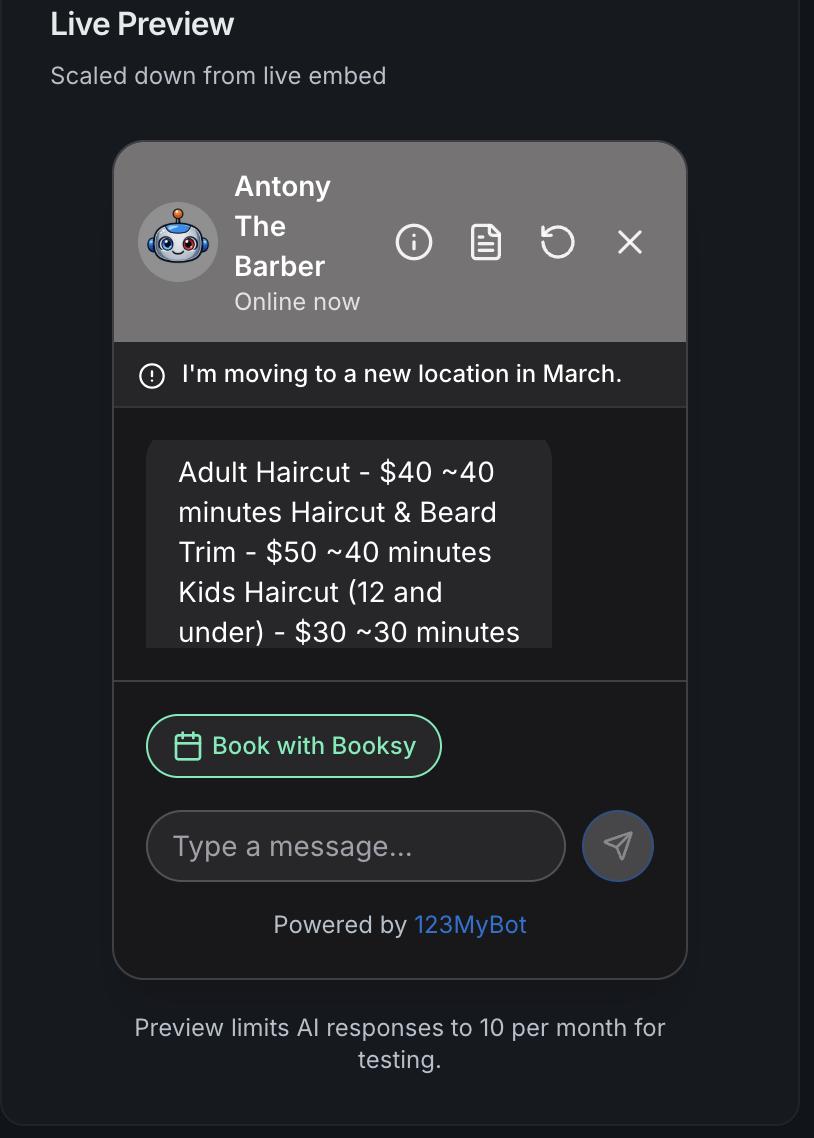Image resolution: width=814 pixels, height=1138 pixels.
Task: Open the chatbot info icon
Action: (x=414, y=242)
